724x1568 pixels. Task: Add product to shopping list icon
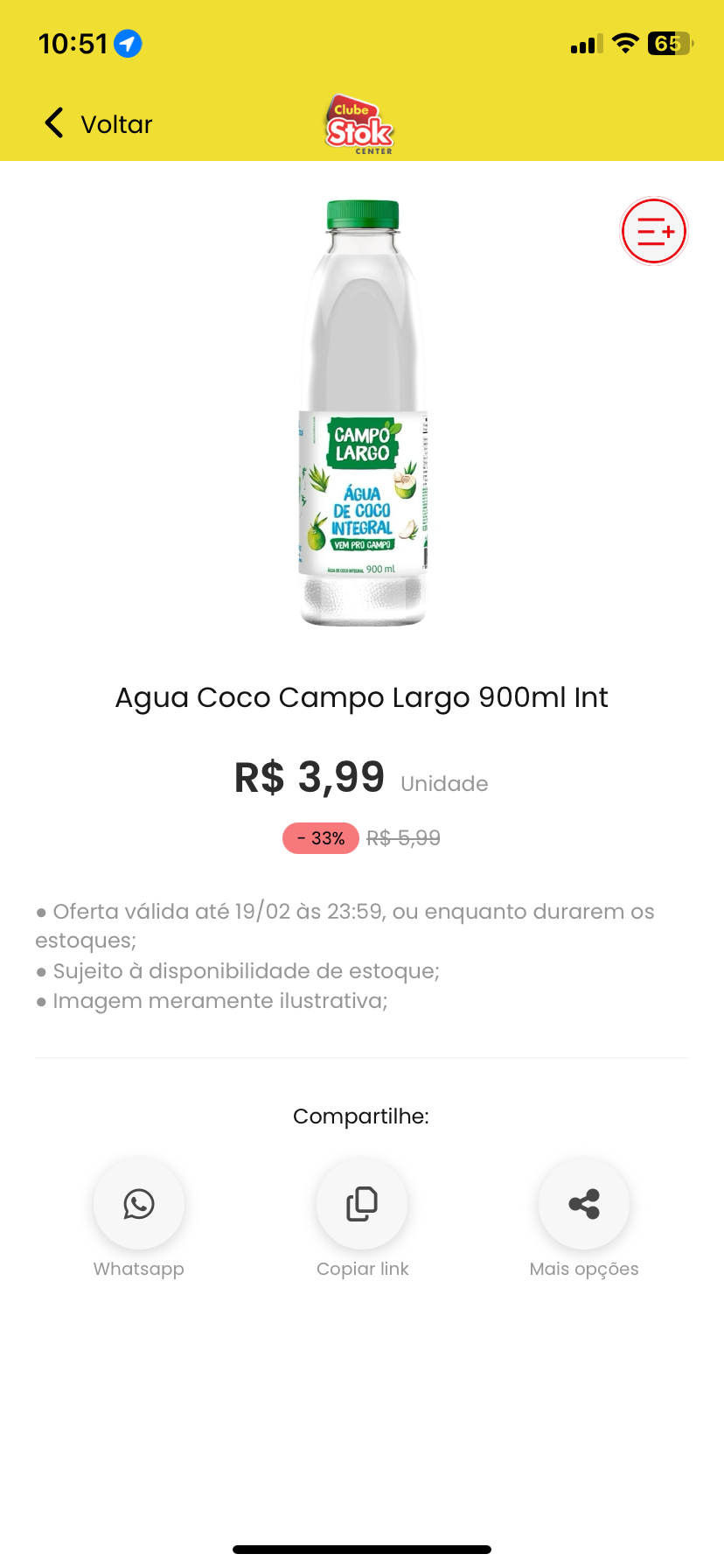coord(654,232)
